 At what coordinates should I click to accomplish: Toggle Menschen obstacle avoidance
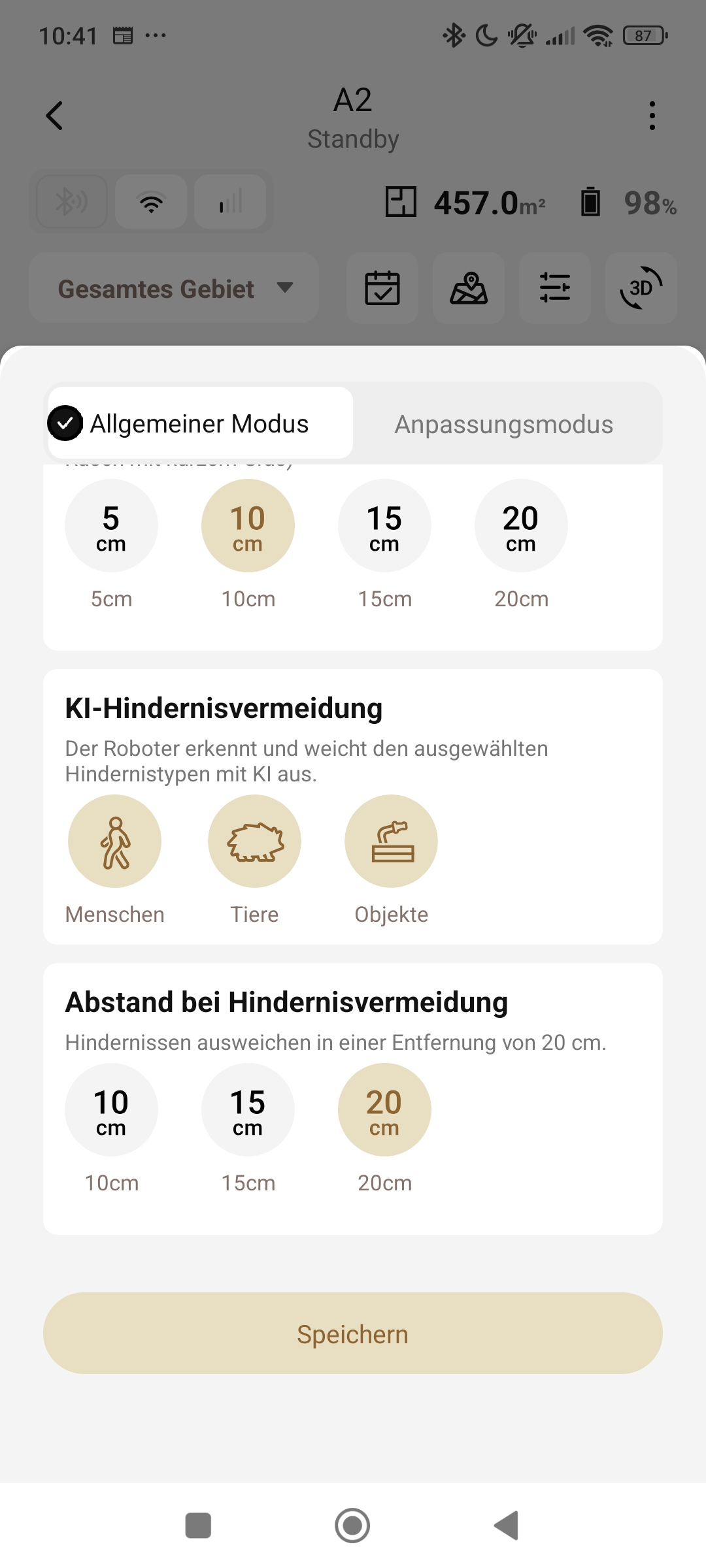(x=114, y=841)
